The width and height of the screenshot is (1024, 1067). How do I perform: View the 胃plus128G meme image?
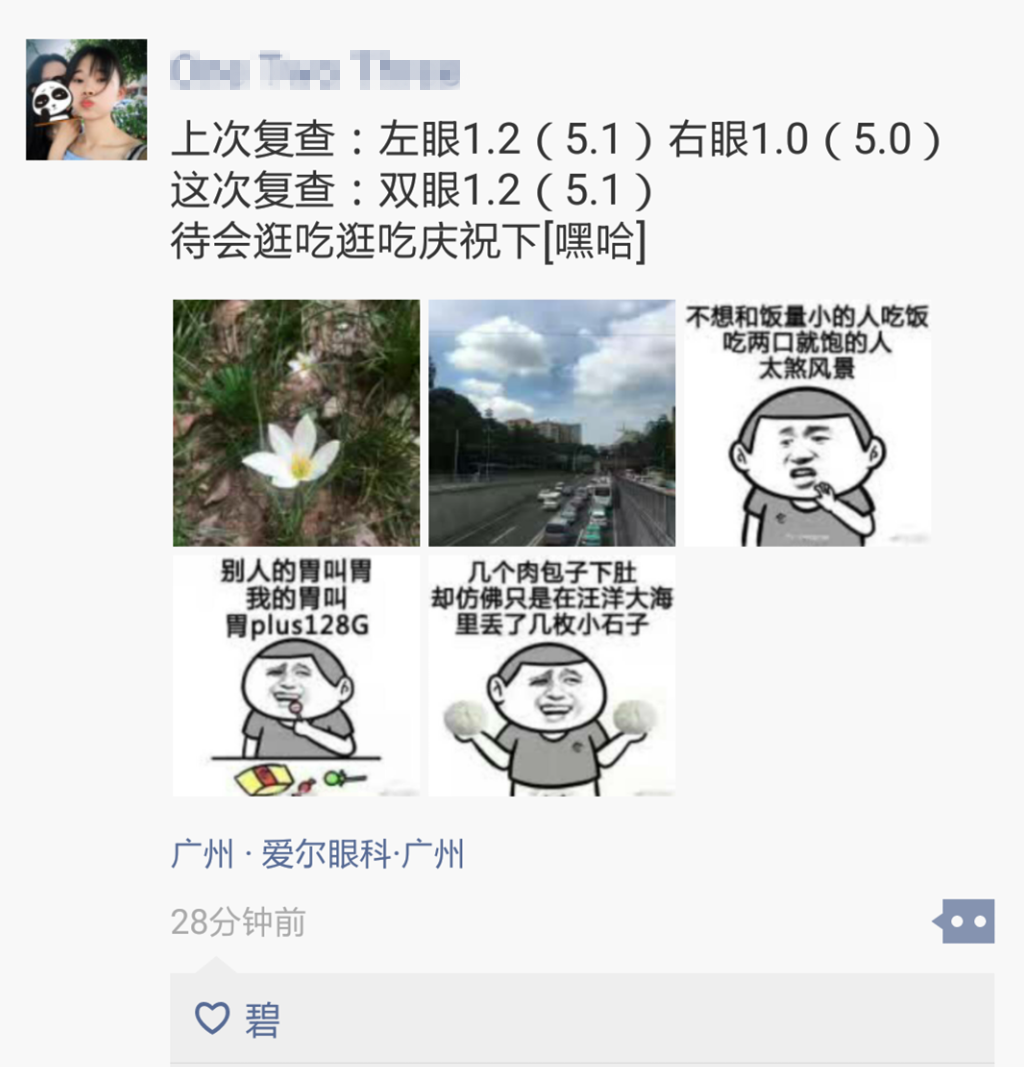(296, 675)
